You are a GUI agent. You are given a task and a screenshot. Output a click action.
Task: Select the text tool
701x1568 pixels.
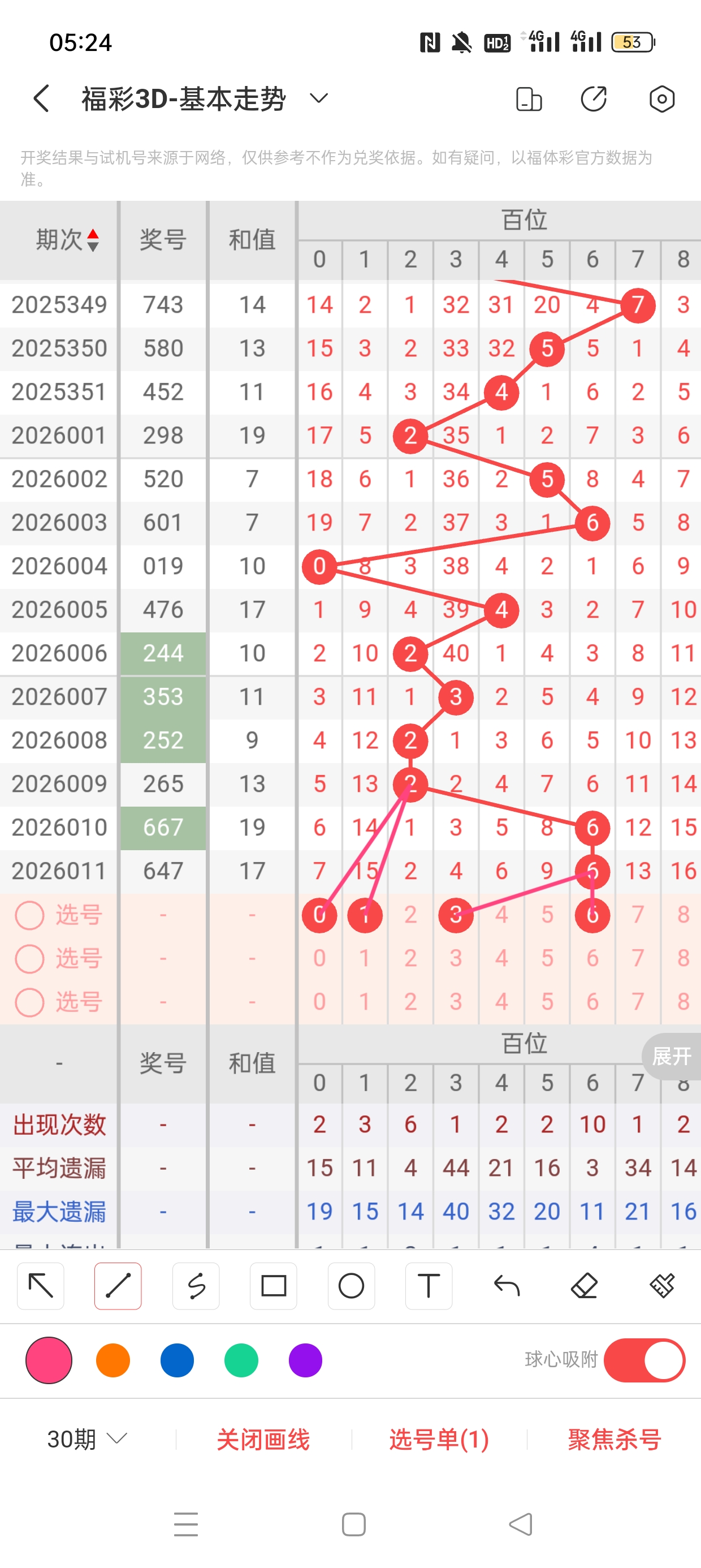429,1286
